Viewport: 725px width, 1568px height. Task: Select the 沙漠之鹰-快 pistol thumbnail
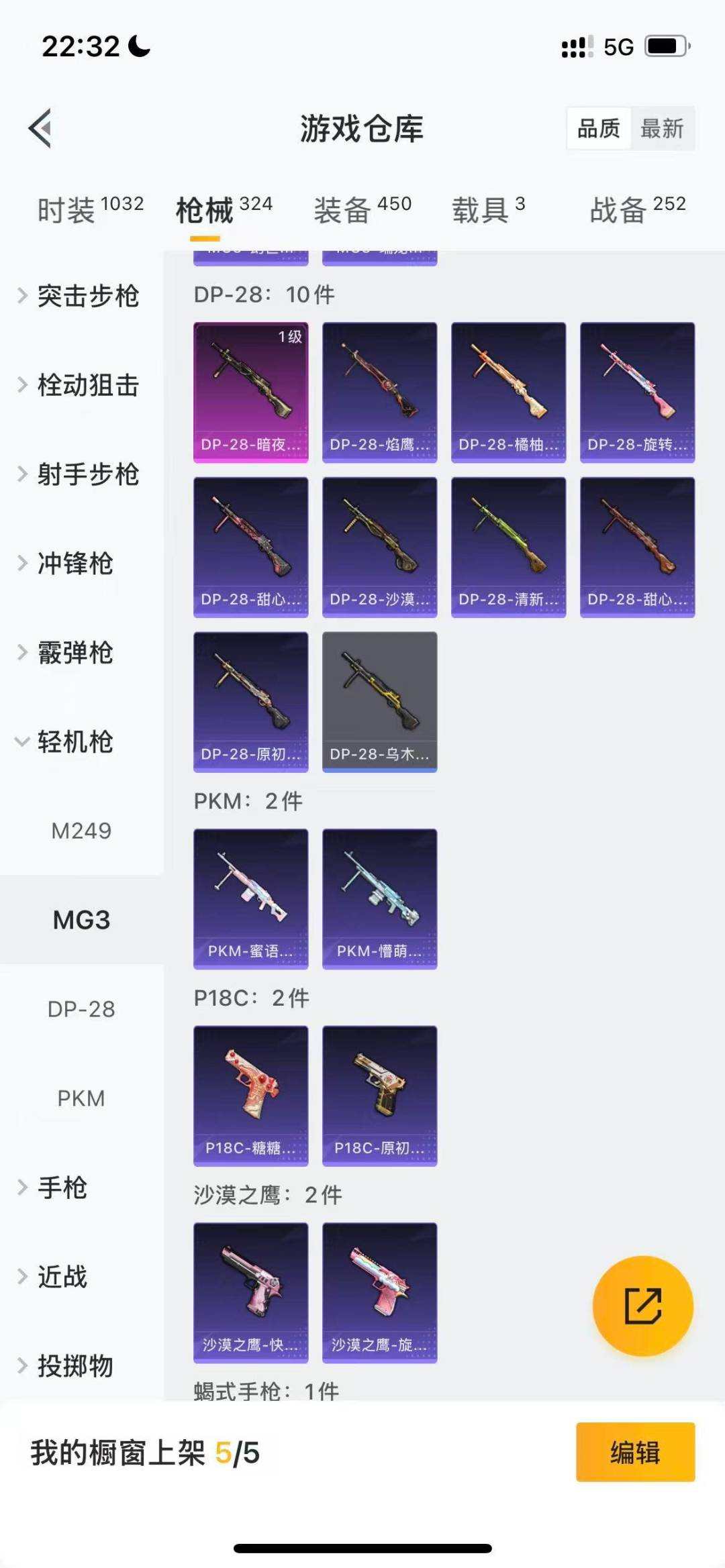(x=250, y=1292)
